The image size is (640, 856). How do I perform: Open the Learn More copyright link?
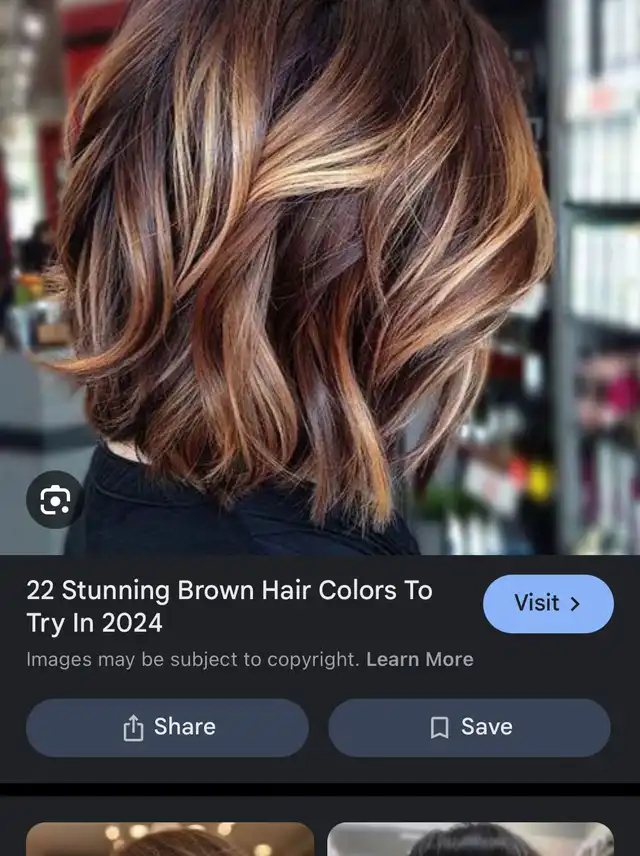[419, 659]
